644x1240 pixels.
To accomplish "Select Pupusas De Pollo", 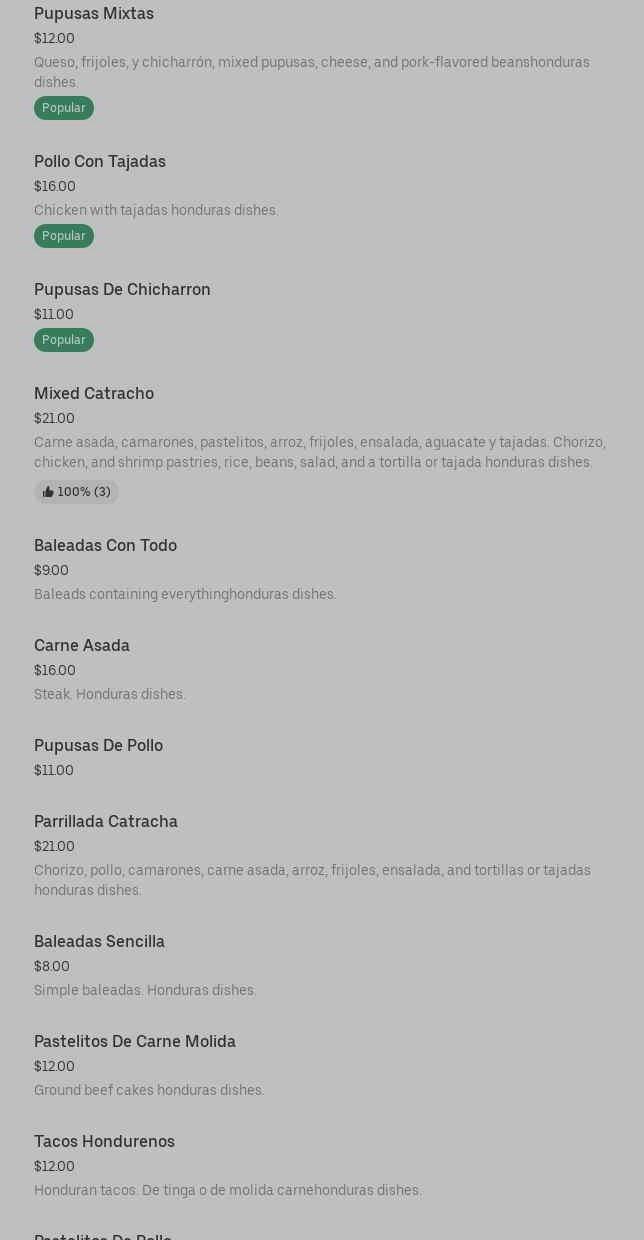I will pos(98,746).
